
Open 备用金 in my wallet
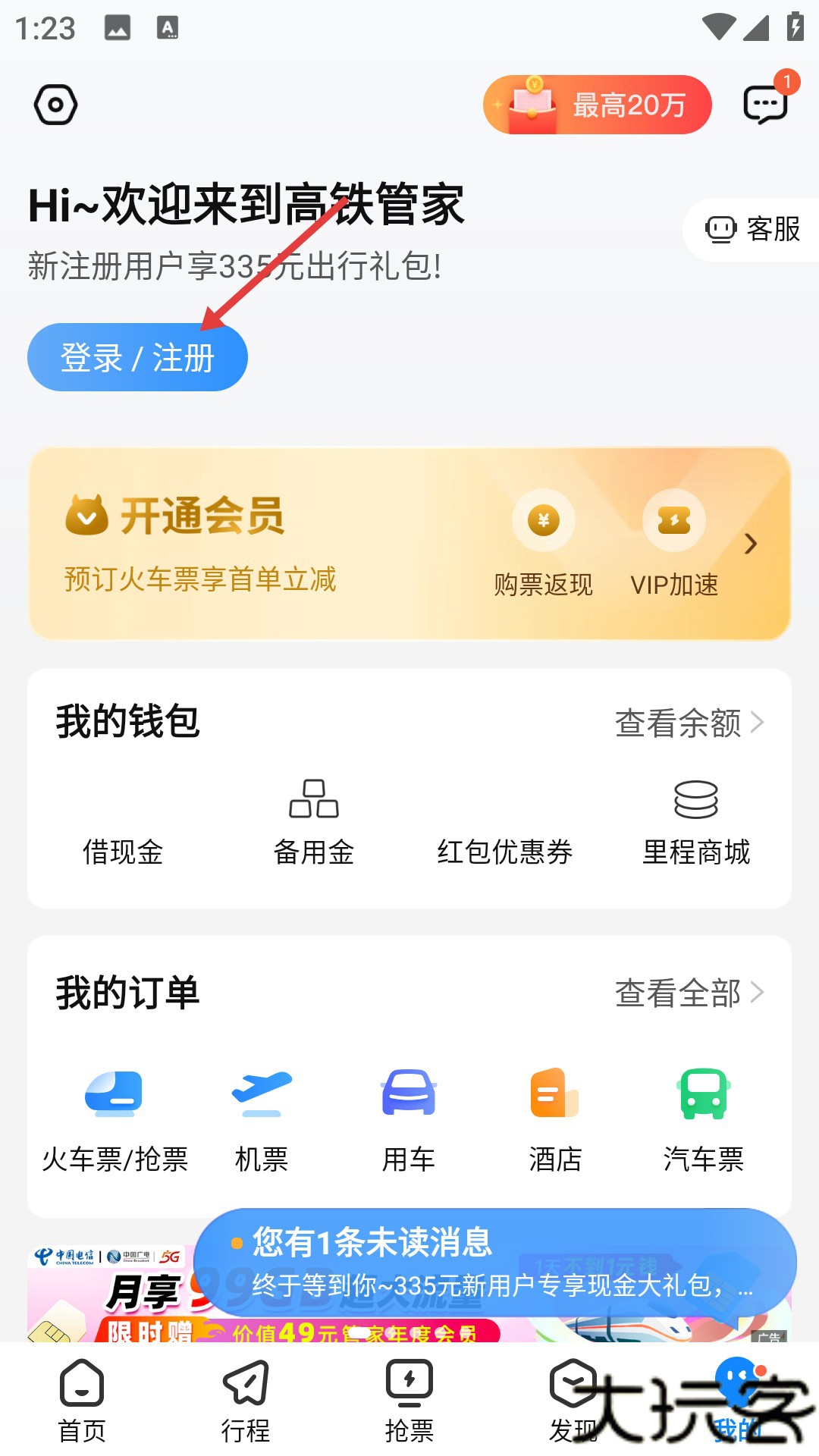[314, 821]
